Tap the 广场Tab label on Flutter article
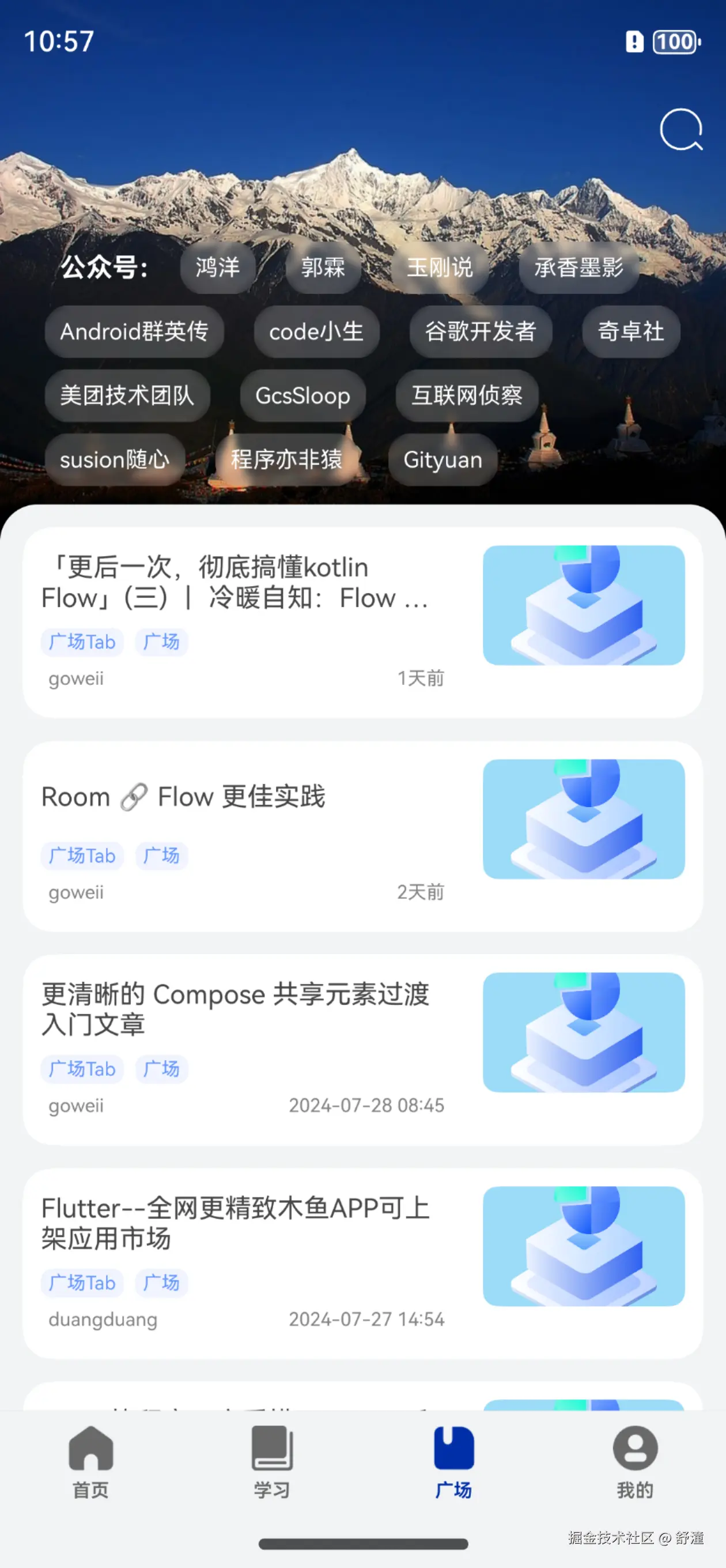This screenshot has height=1568, width=726. pyautogui.click(x=82, y=1283)
